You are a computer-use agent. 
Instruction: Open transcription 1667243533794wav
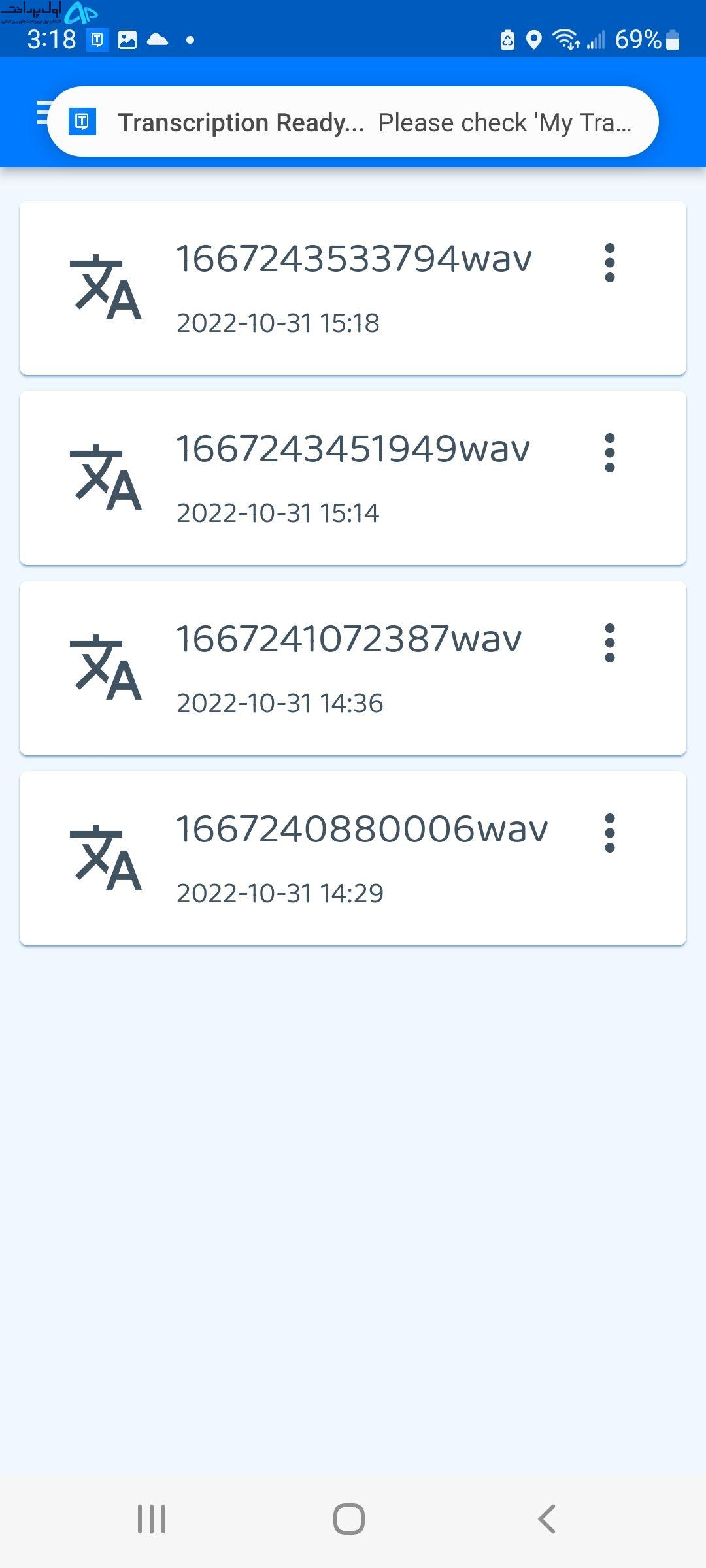[353, 287]
